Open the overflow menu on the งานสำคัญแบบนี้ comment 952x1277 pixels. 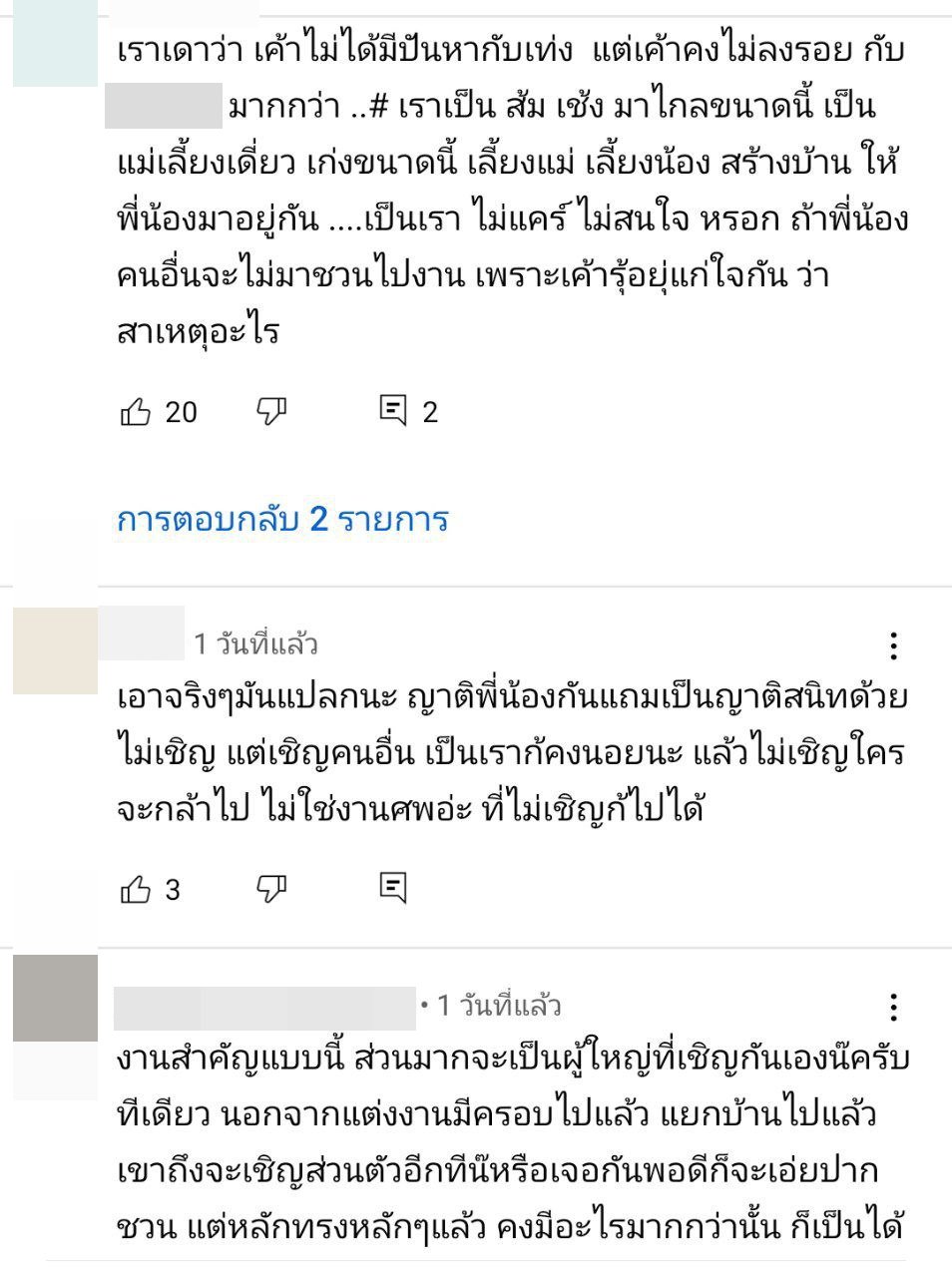click(893, 1008)
